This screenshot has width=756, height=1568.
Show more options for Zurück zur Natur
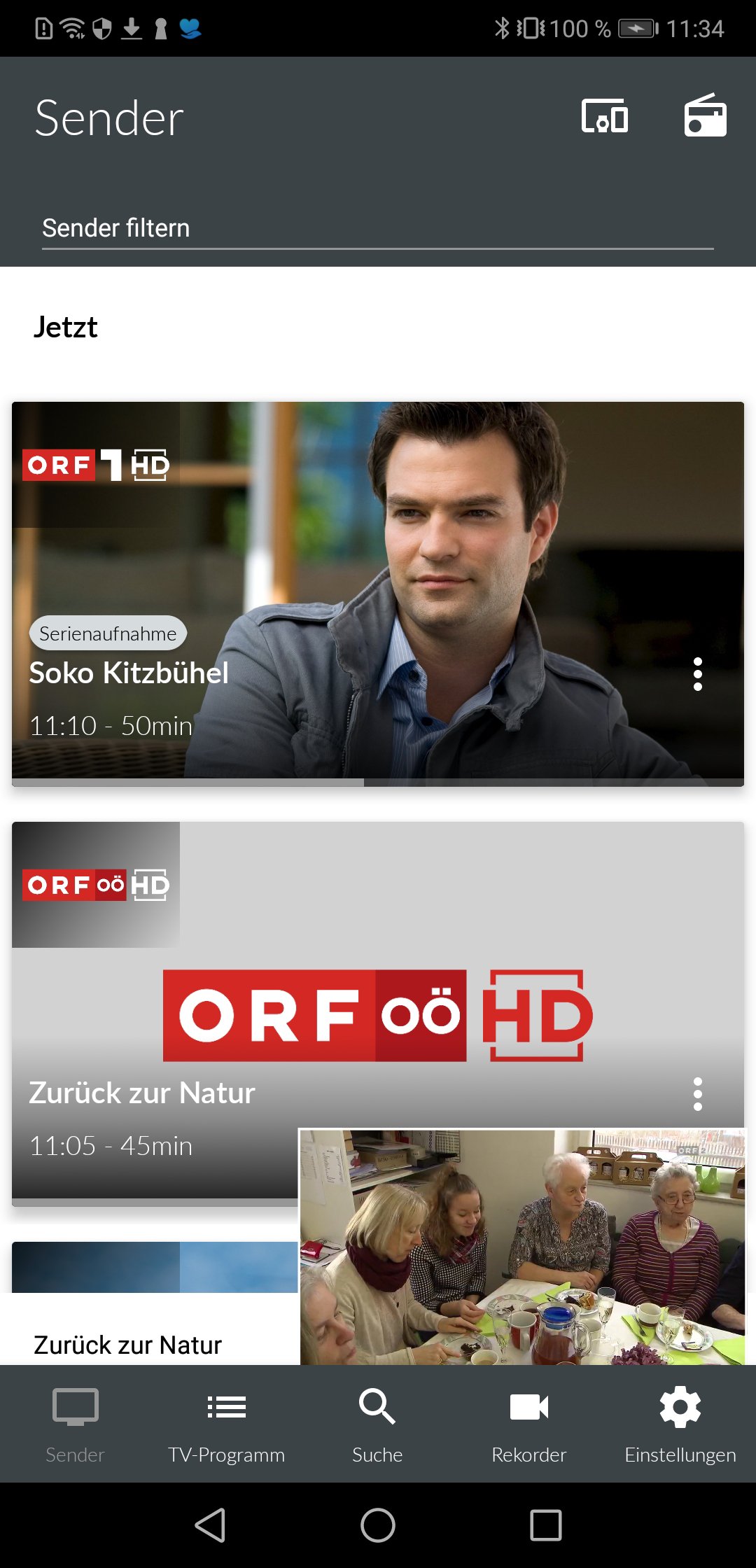[697, 1094]
